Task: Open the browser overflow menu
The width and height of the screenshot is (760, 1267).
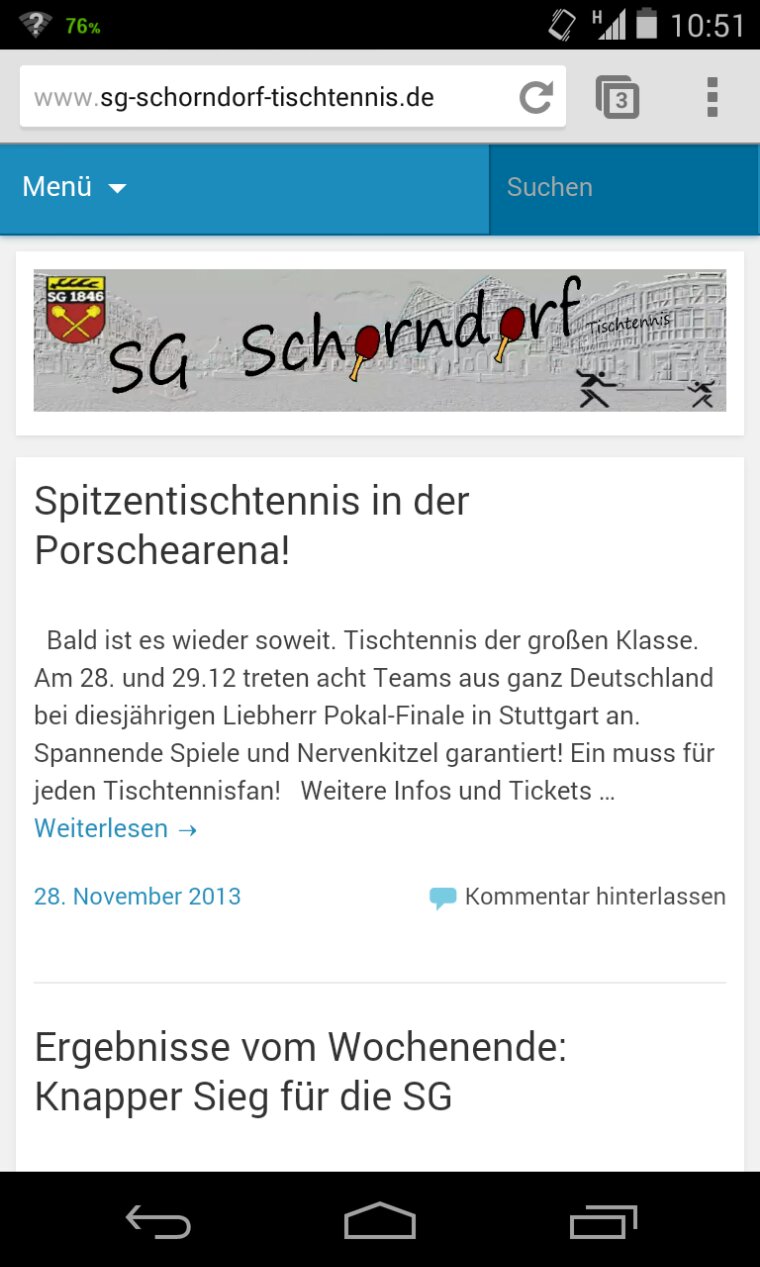Action: click(712, 97)
